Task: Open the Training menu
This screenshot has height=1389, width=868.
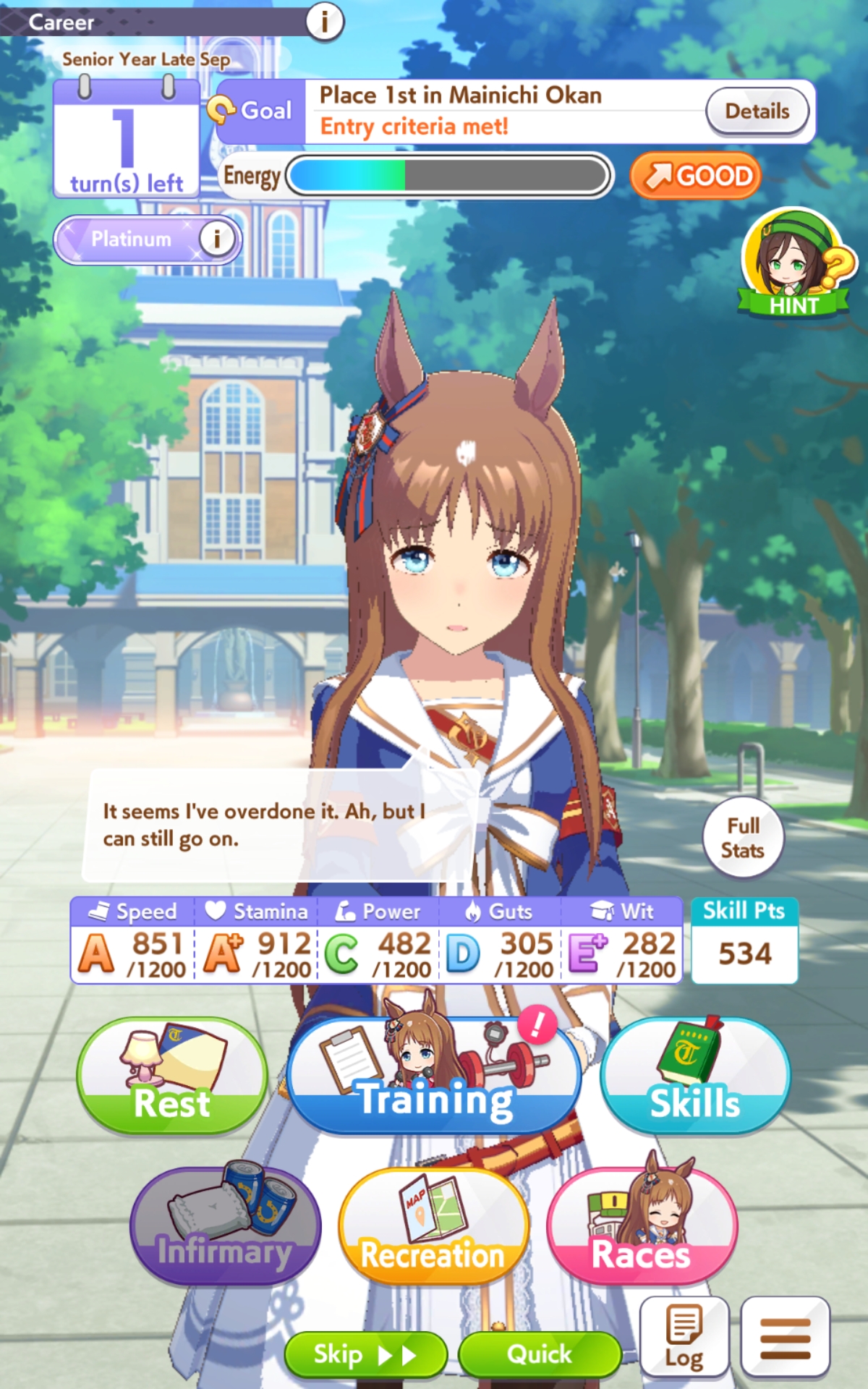Action: coord(434,1076)
